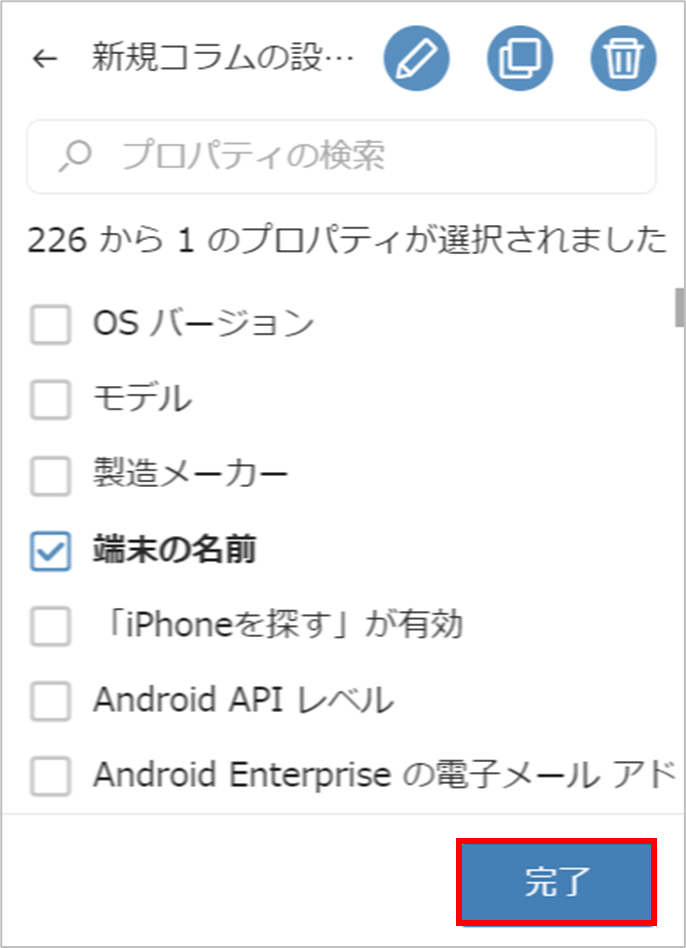Go back using the arrow icon

tap(45, 59)
